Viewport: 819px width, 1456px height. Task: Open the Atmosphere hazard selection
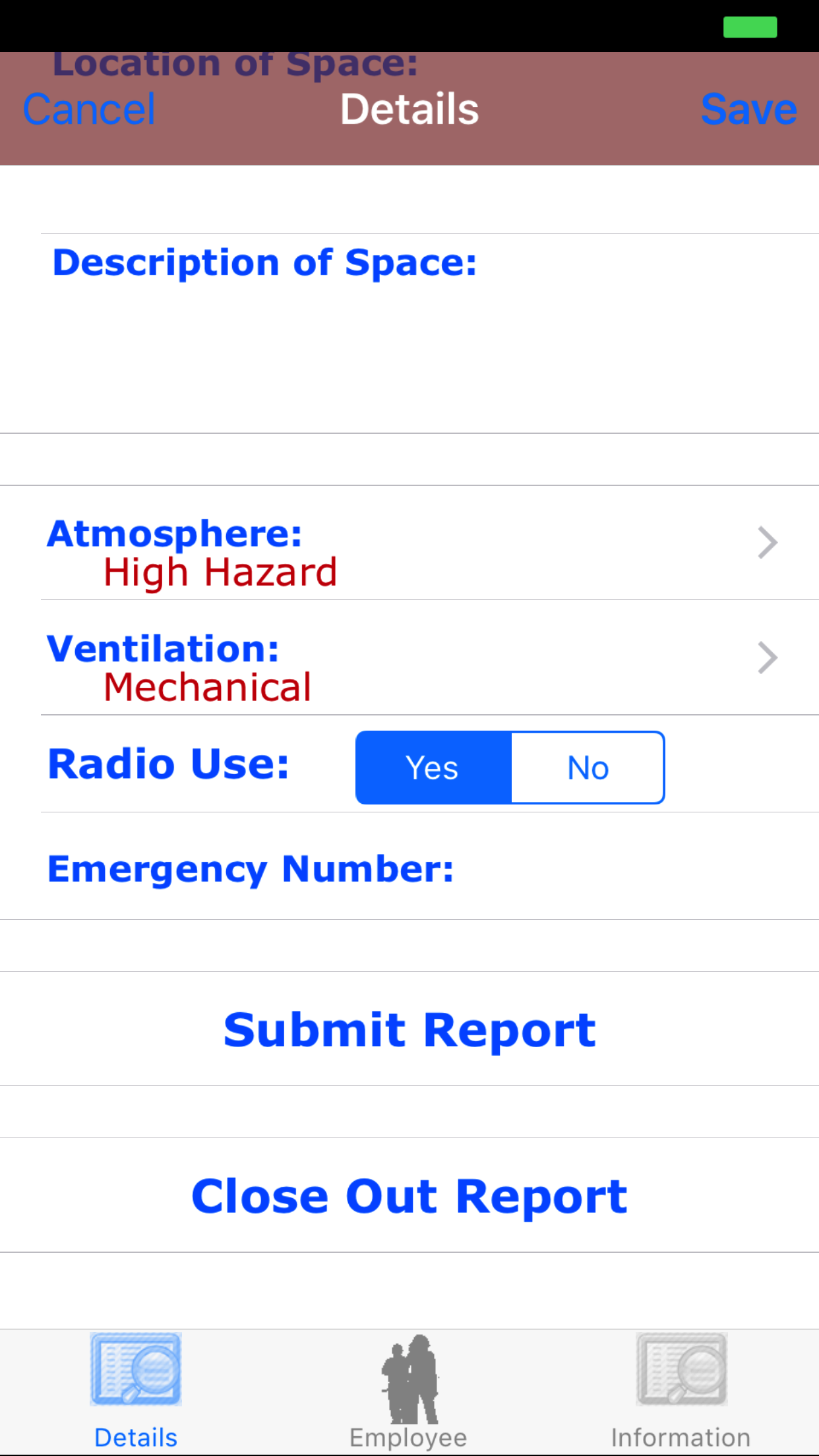(x=409, y=543)
